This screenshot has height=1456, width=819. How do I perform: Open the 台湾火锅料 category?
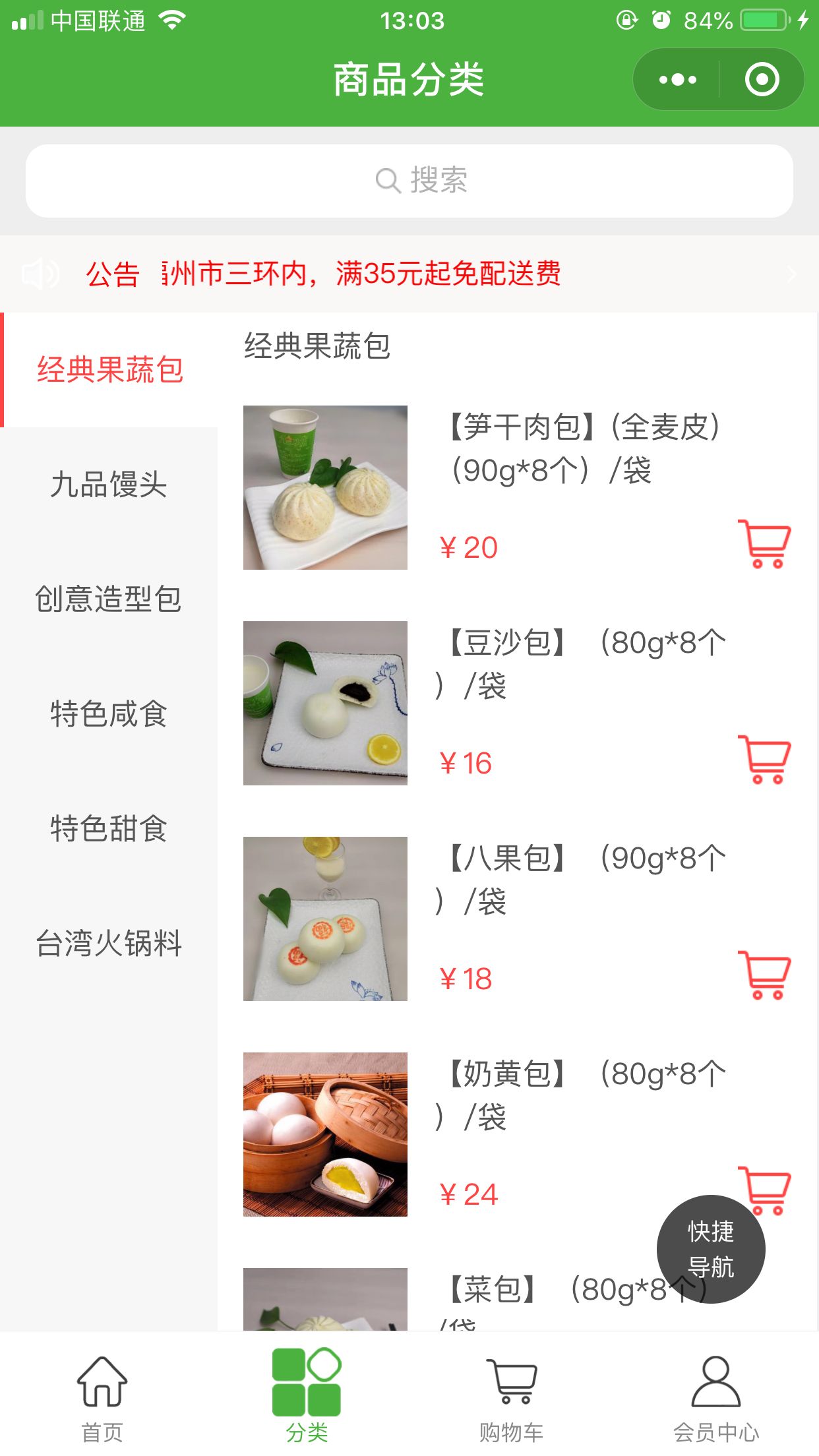point(109,943)
